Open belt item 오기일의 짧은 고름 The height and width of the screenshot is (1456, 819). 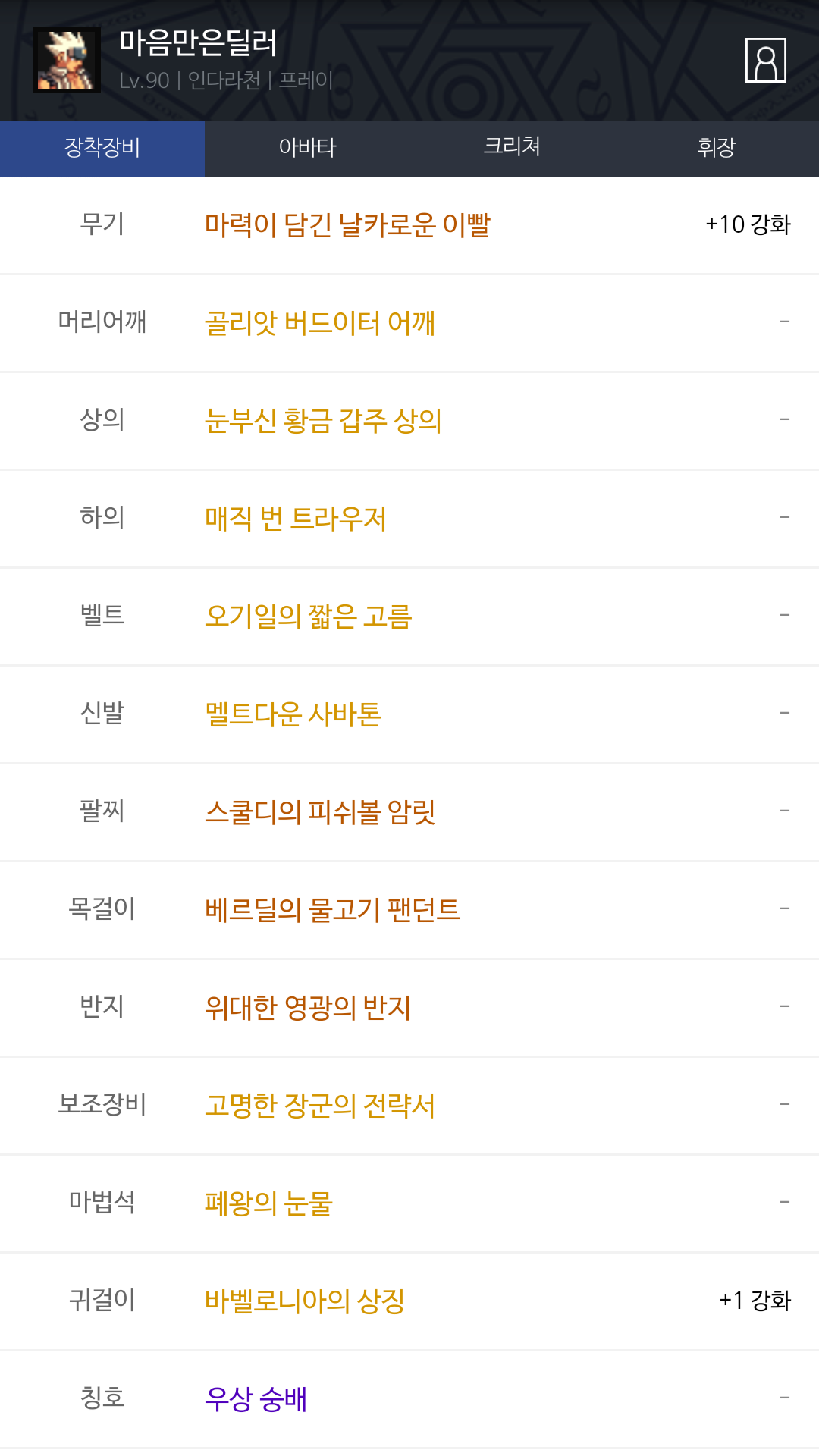tap(309, 617)
